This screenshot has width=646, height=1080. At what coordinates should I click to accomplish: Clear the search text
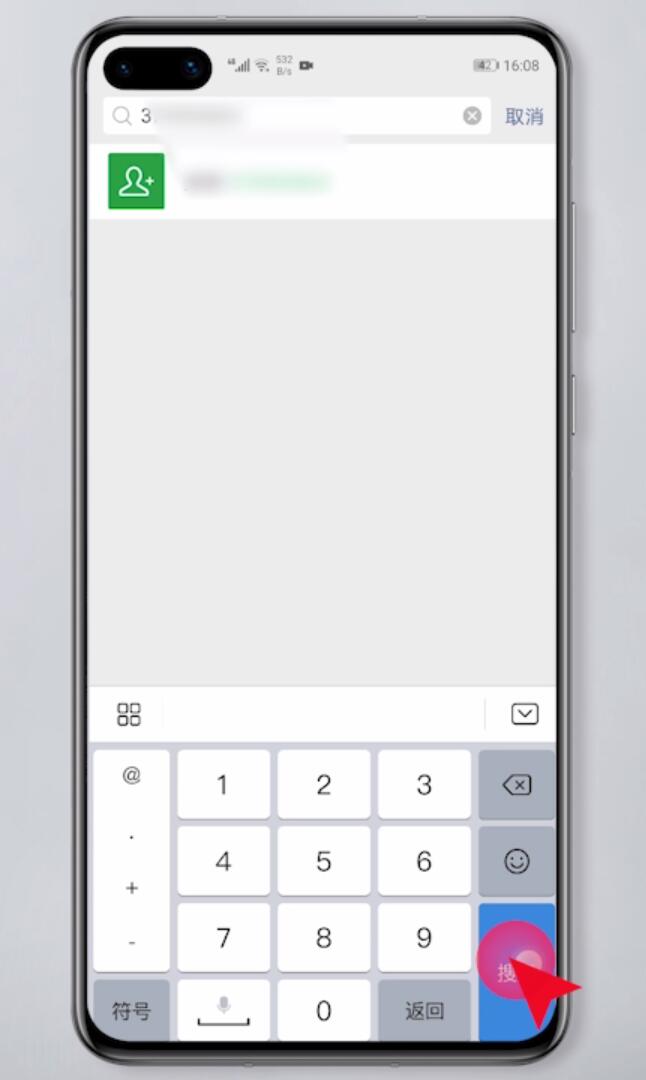[x=472, y=116]
